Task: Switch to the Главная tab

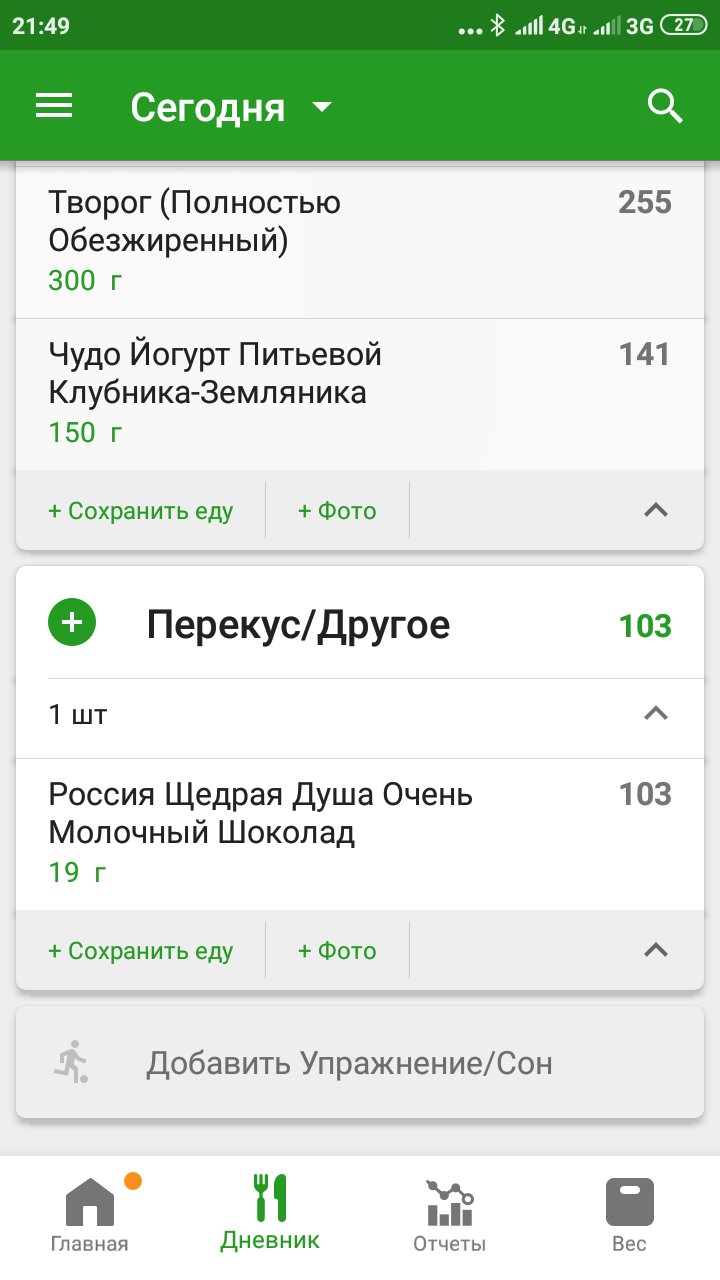Action: (90, 1213)
